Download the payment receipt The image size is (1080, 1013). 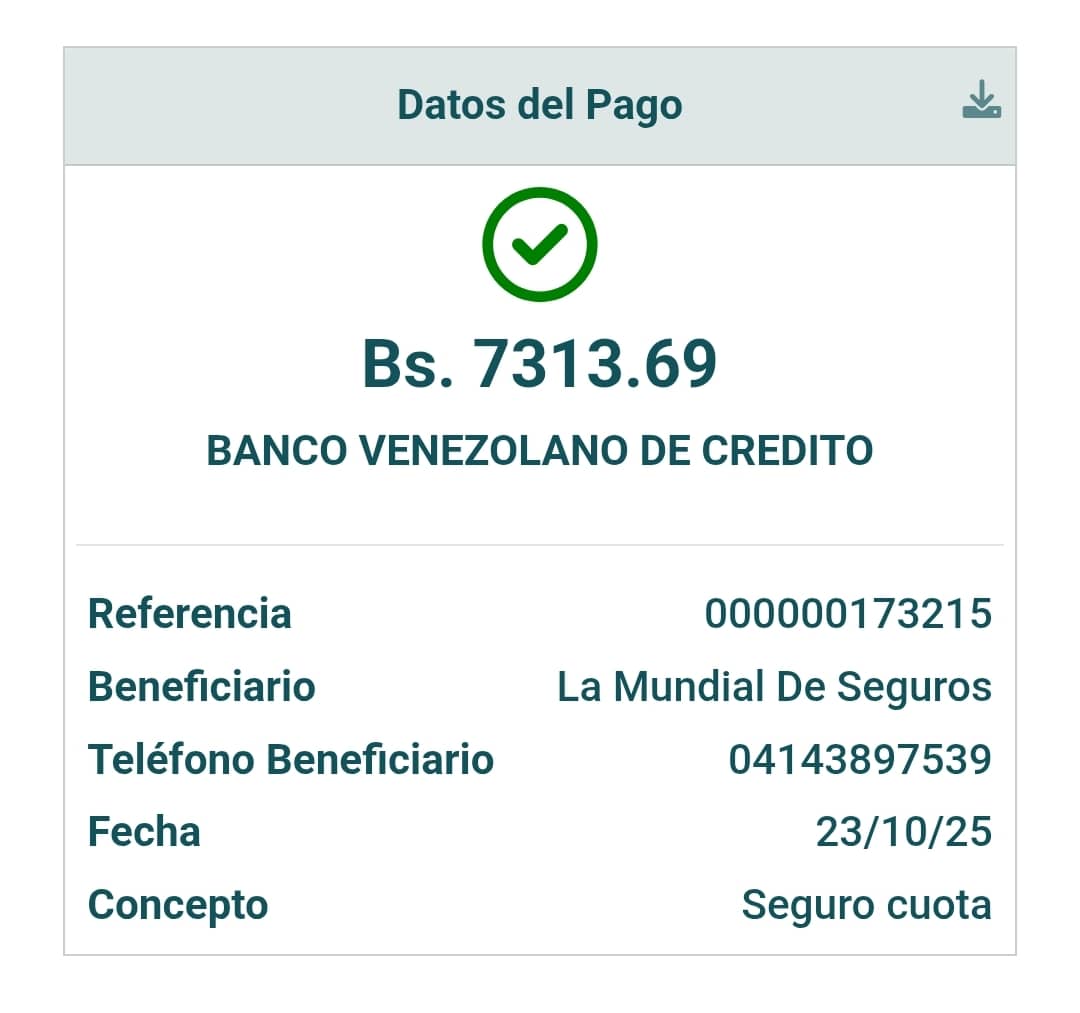coord(981,101)
